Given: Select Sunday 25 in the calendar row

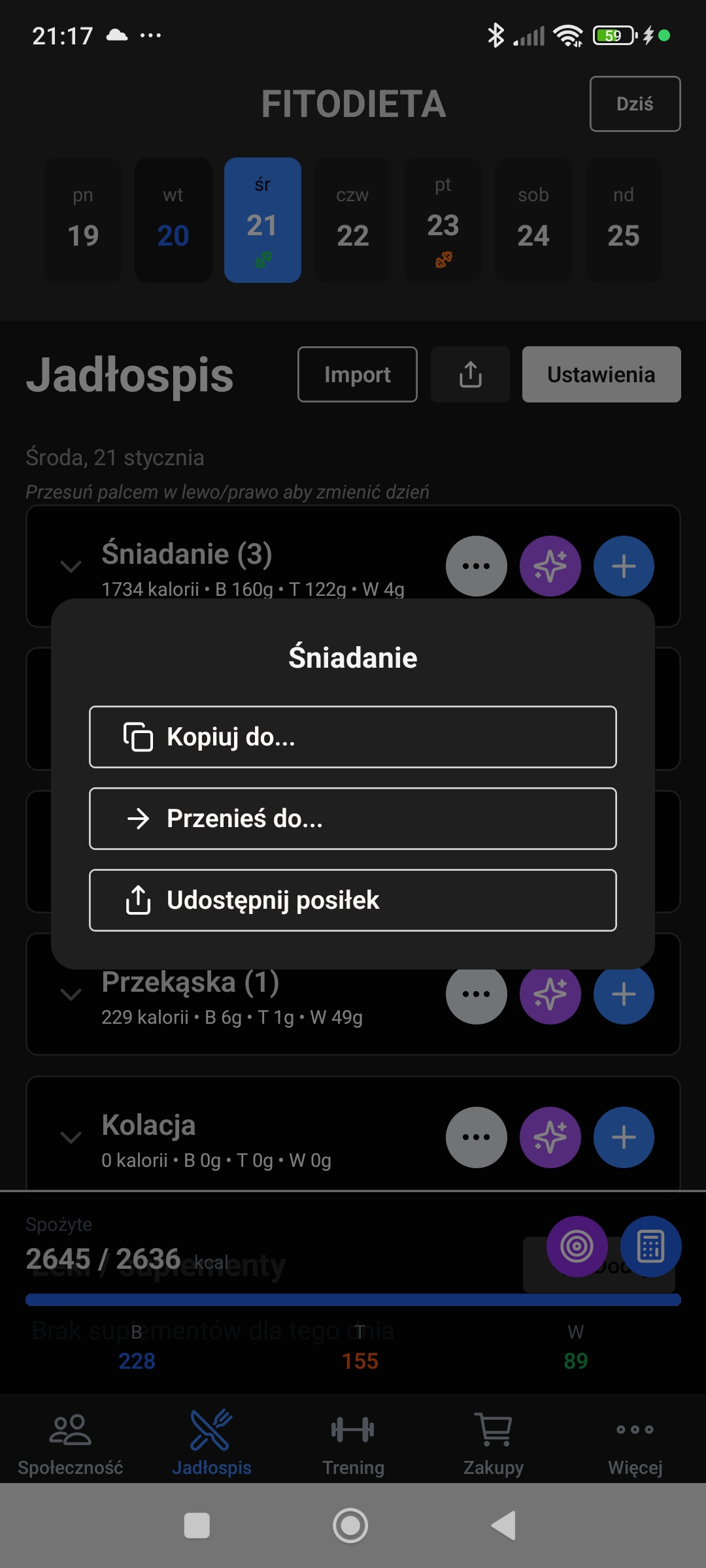Looking at the screenshot, I should pyautogui.click(x=623, y=221).
